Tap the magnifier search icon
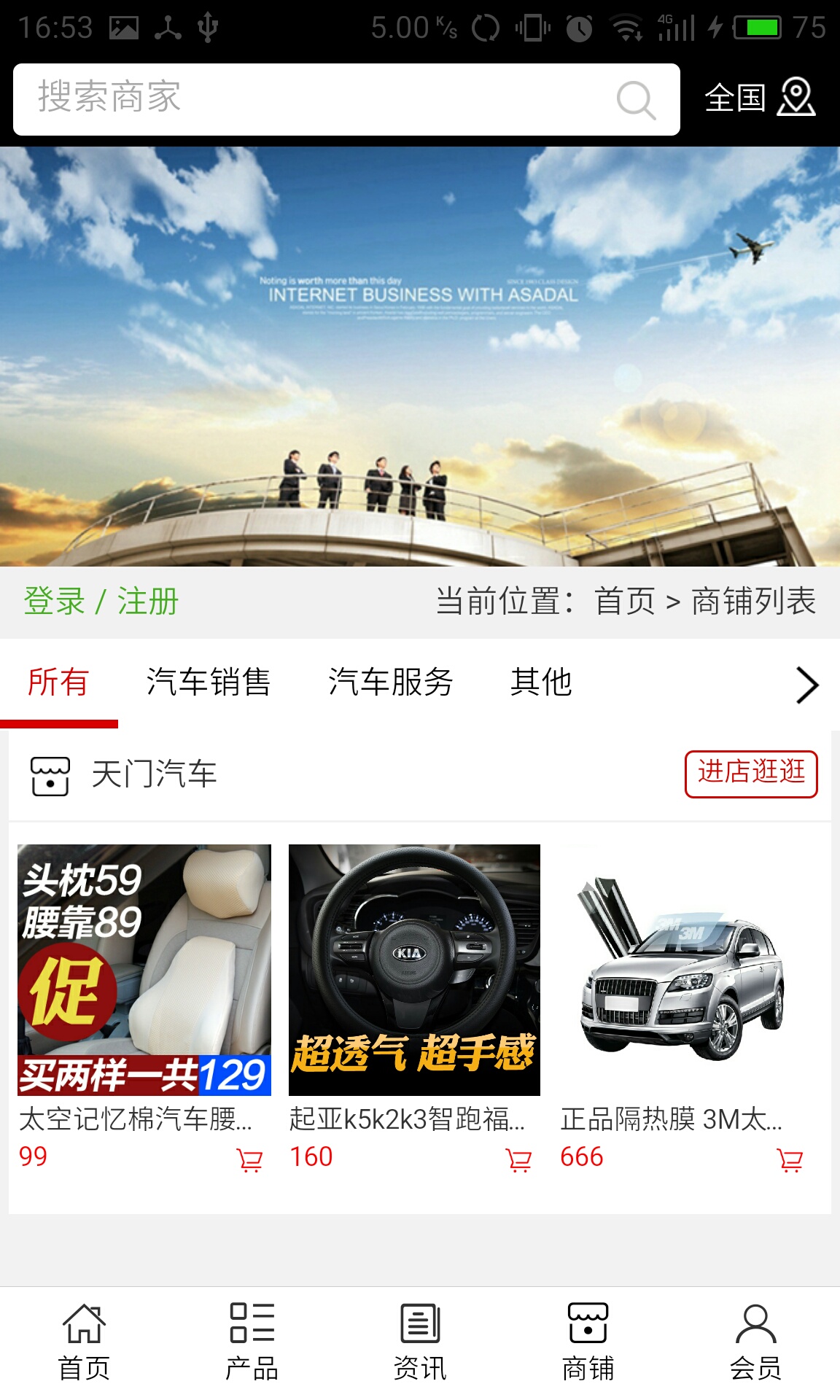 pos(636,100)
